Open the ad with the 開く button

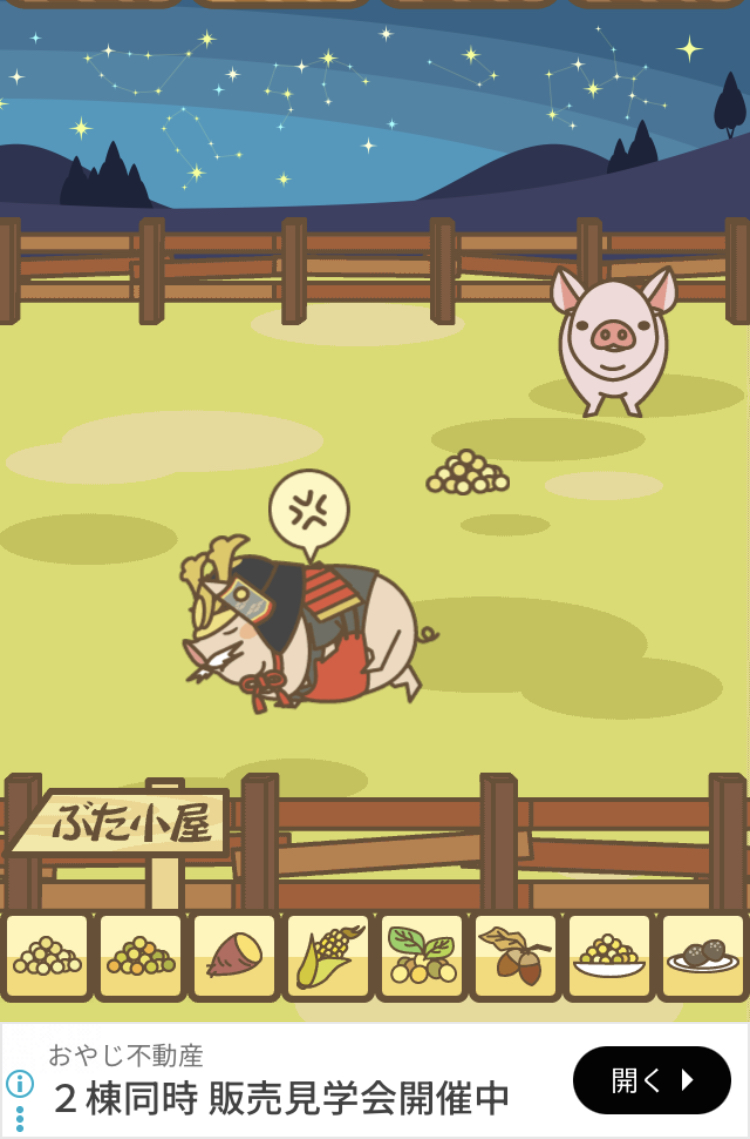(x=652, y=1080)
